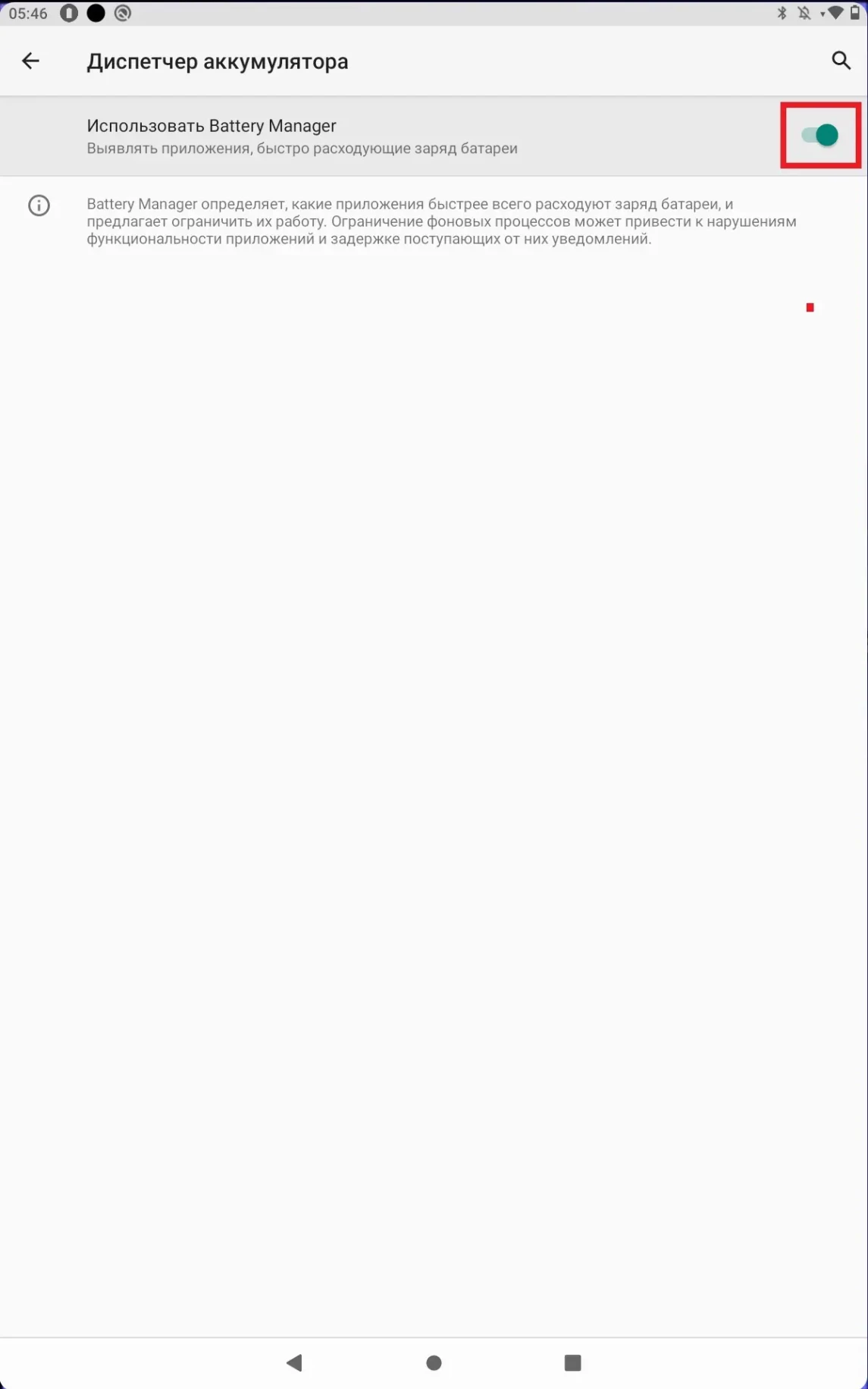Open recent apps overview

572,1362
